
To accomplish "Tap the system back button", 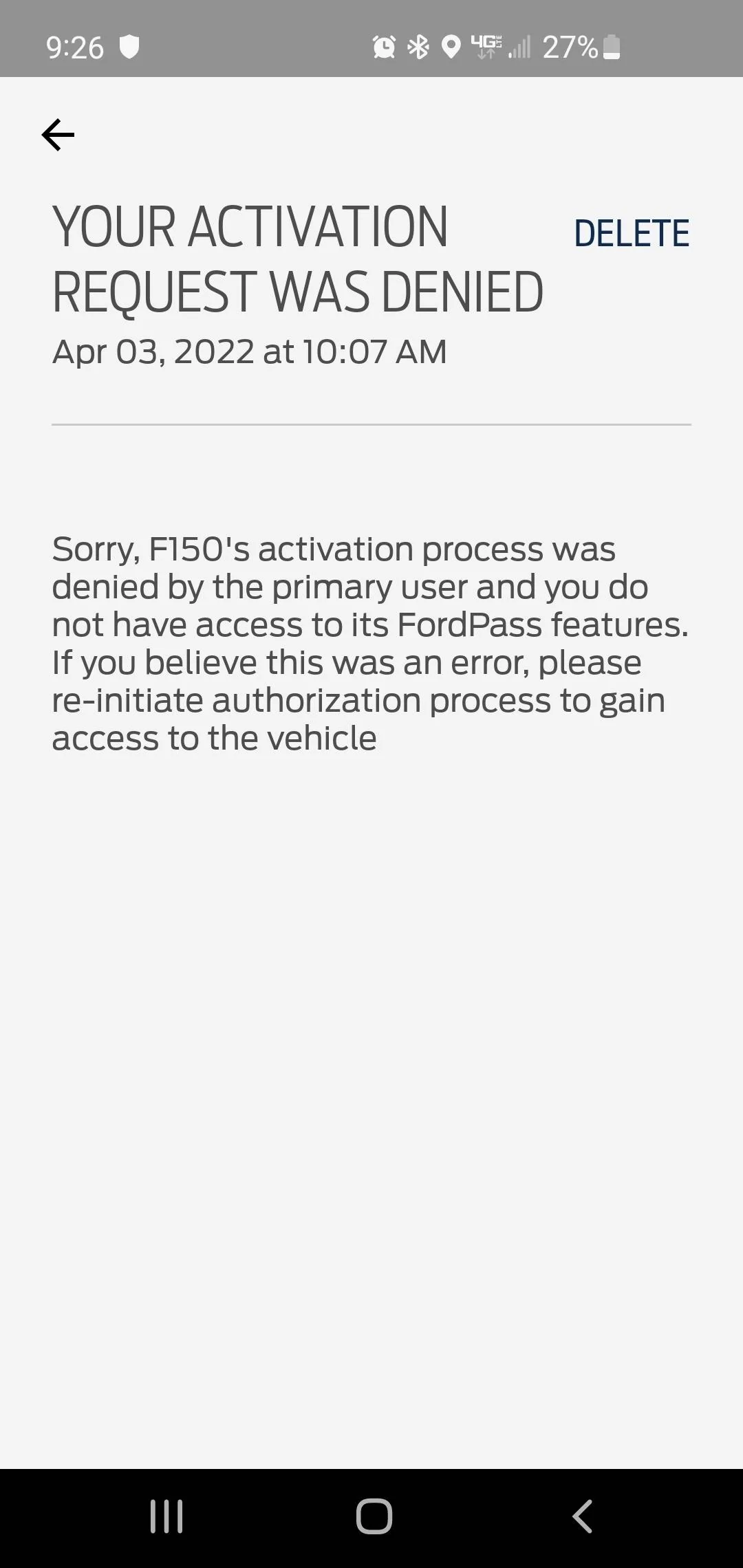I will 582,1516.
